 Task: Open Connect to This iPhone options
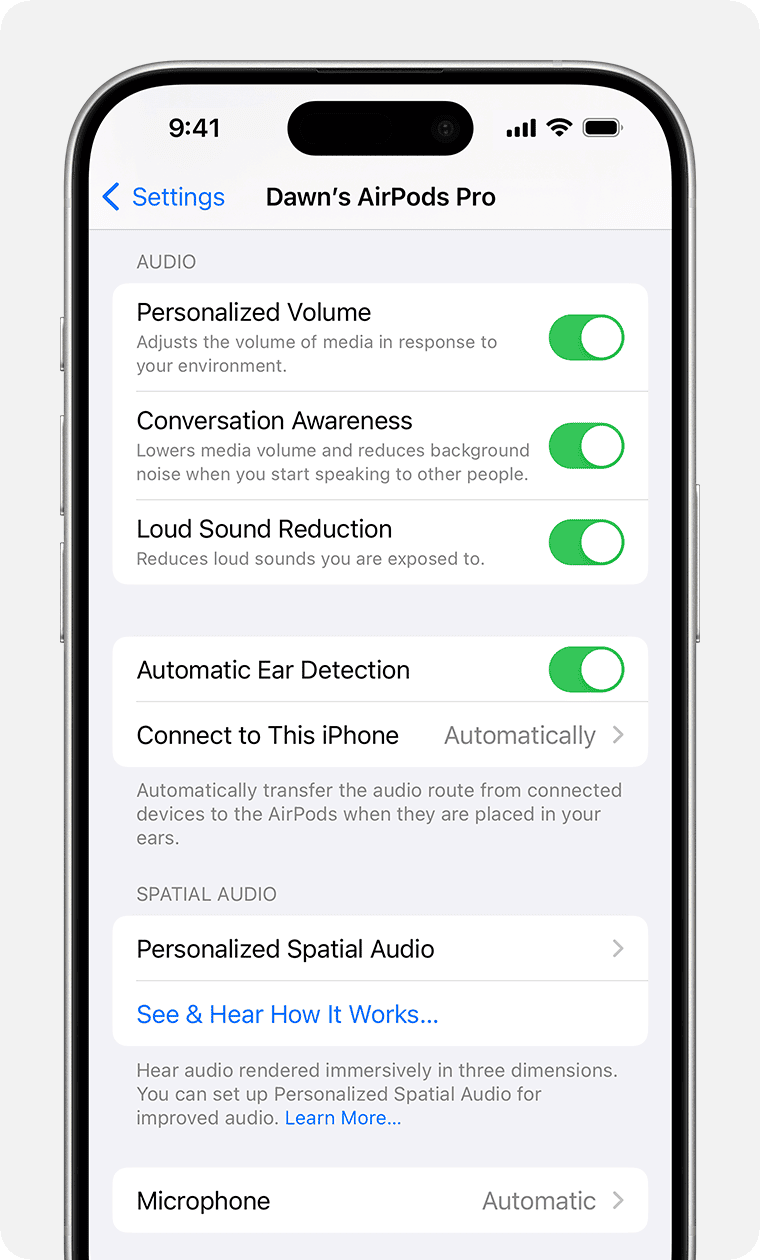click(x=380, y=736)
